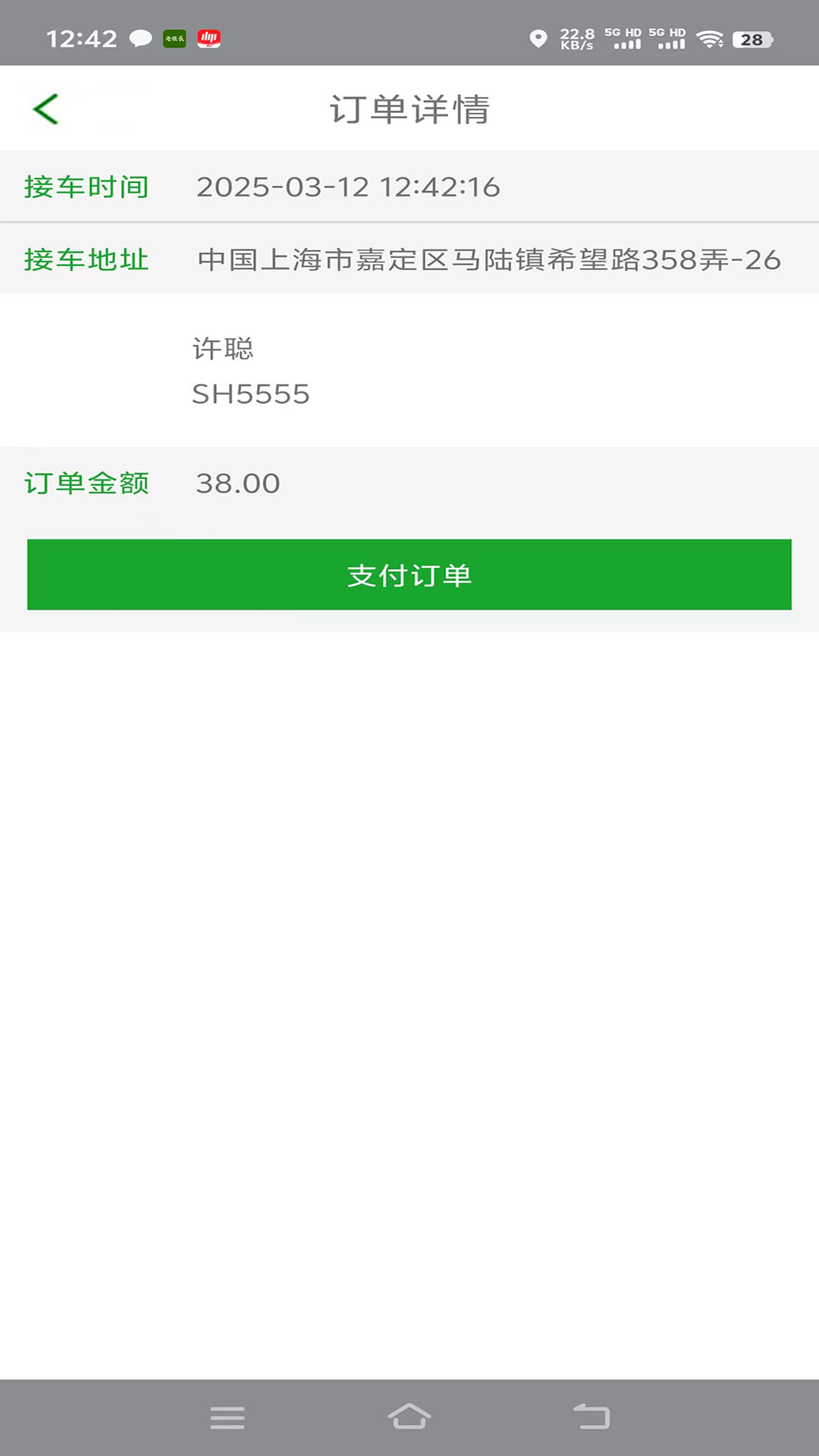Tap the red notification app icon
819x1456 pixels.
tap(209, 37)
